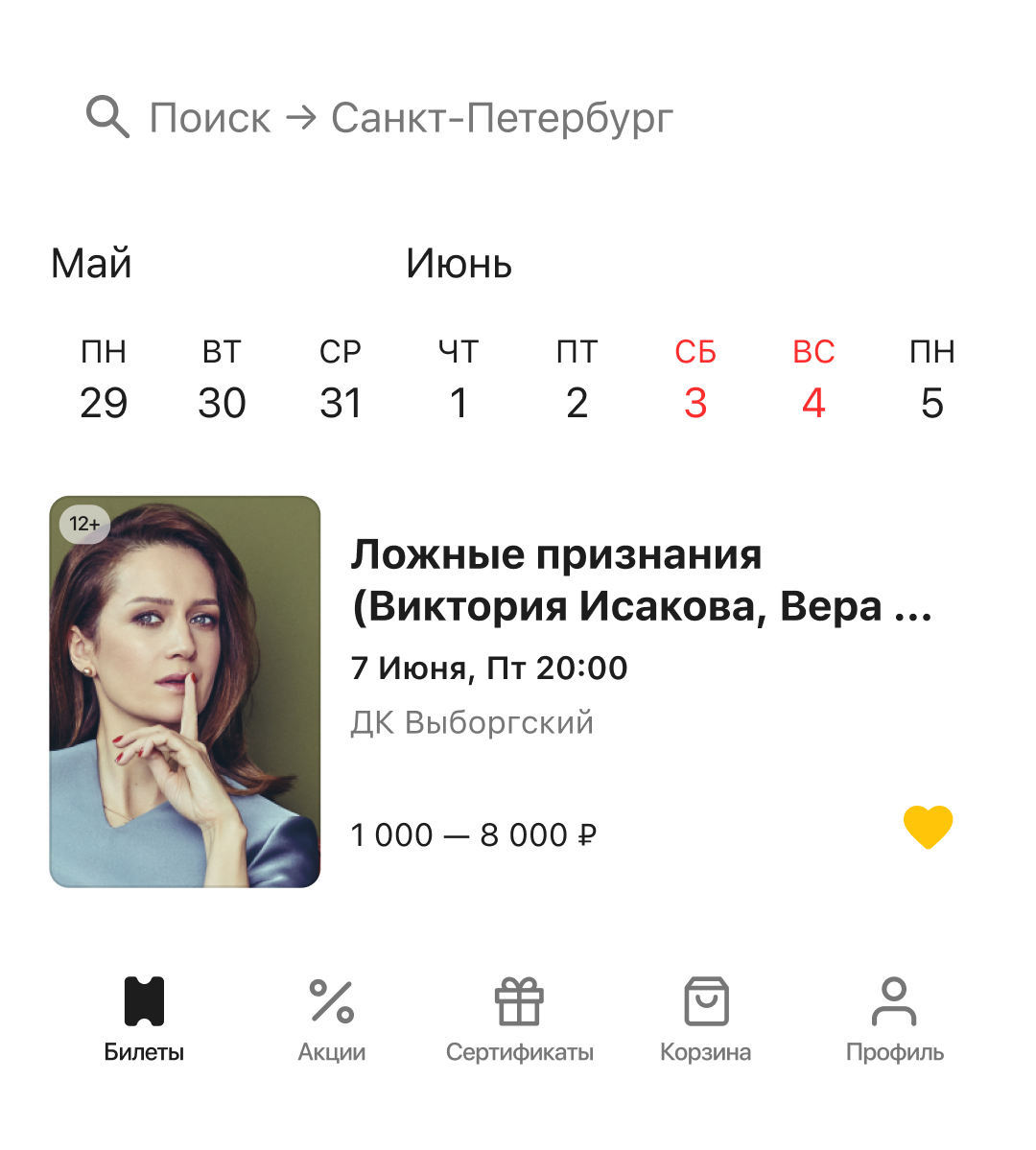This screenshot has width=1036, height=1150.
Task: Pick Wednesday, May 31
Action: 341,379
